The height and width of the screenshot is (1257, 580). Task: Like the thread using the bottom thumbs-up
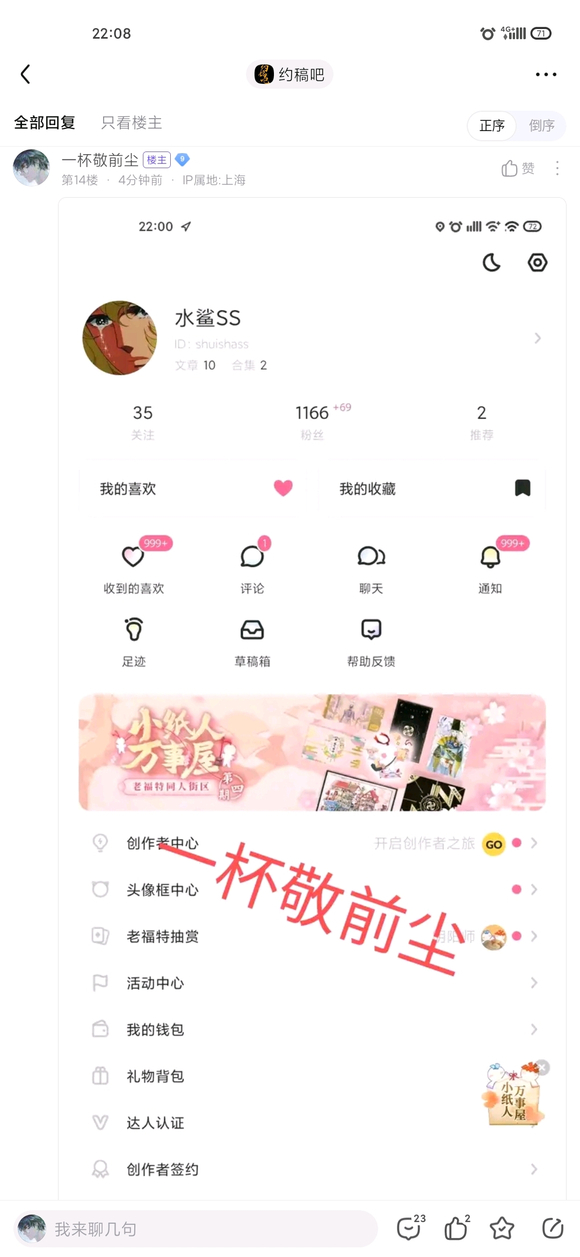[457, 1227]
